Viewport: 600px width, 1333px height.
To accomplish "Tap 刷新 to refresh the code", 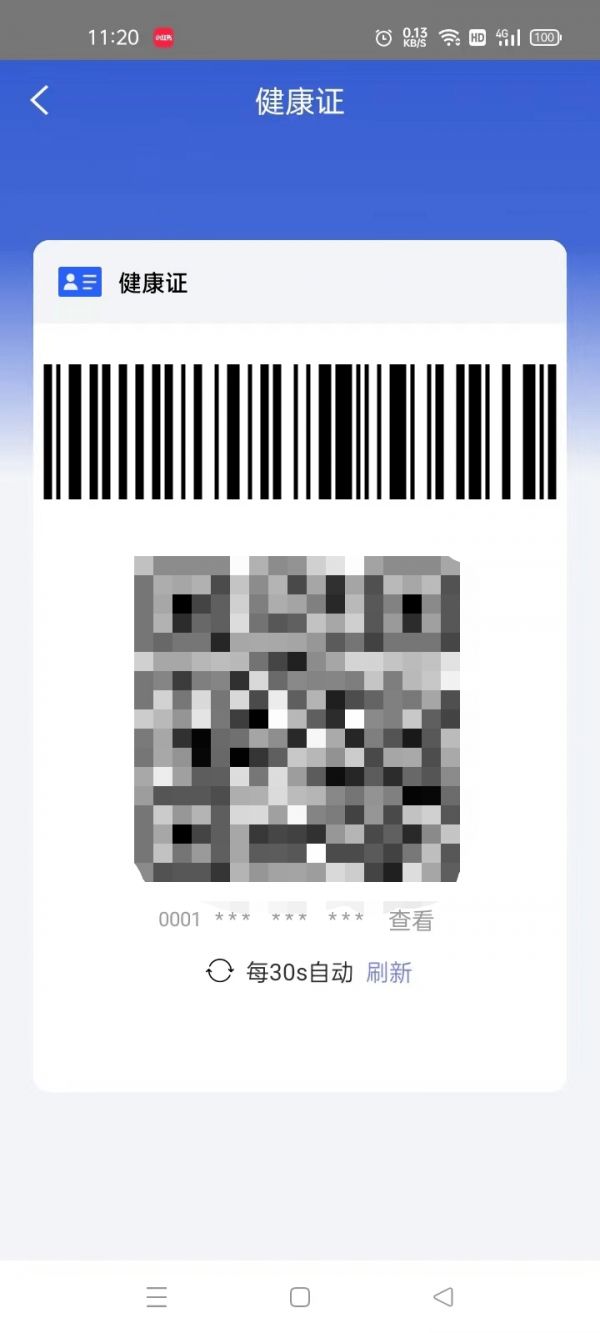I will pyautogui.click(x=389, y=972).
